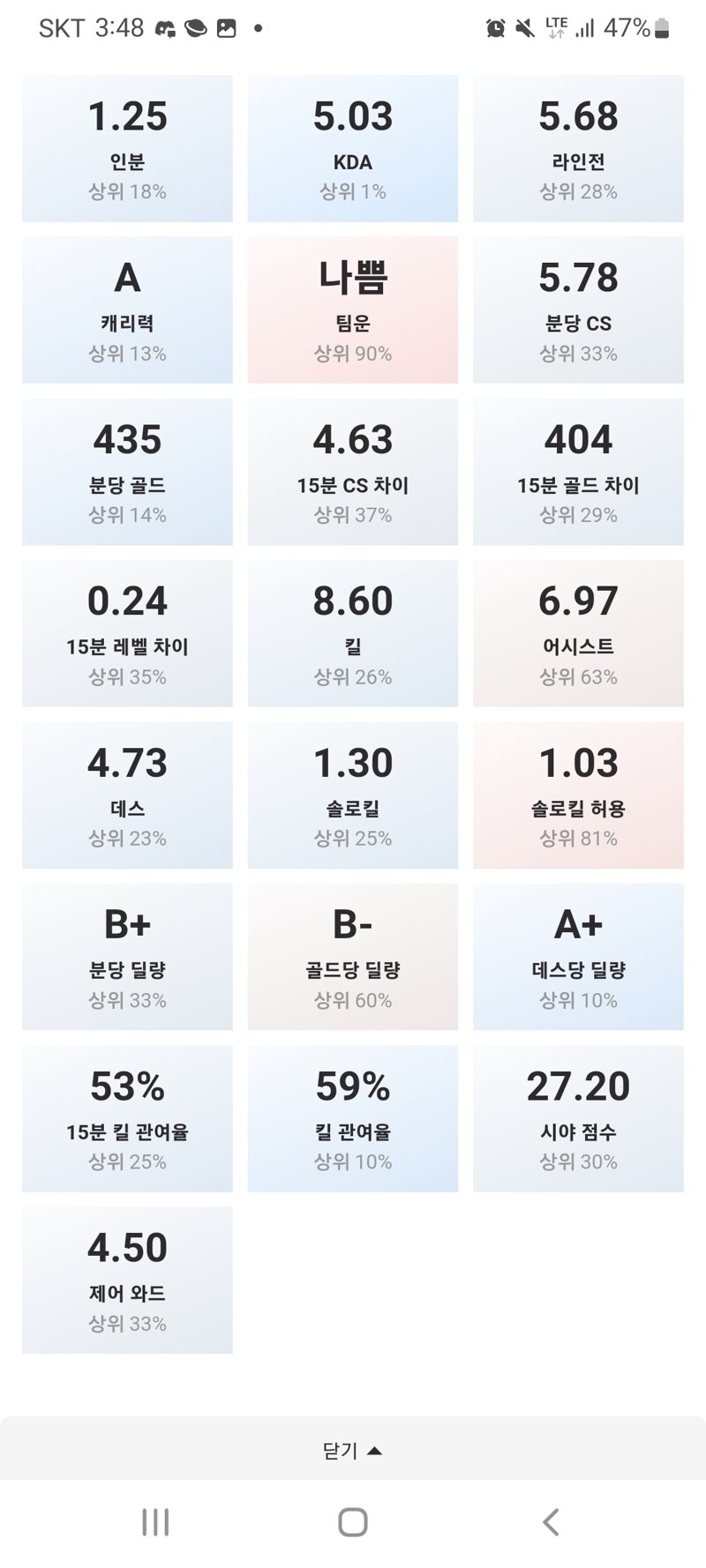Collapse the stats with 닫기
The height and width of the screenshot is (1568, 706).
[352, 1451]
